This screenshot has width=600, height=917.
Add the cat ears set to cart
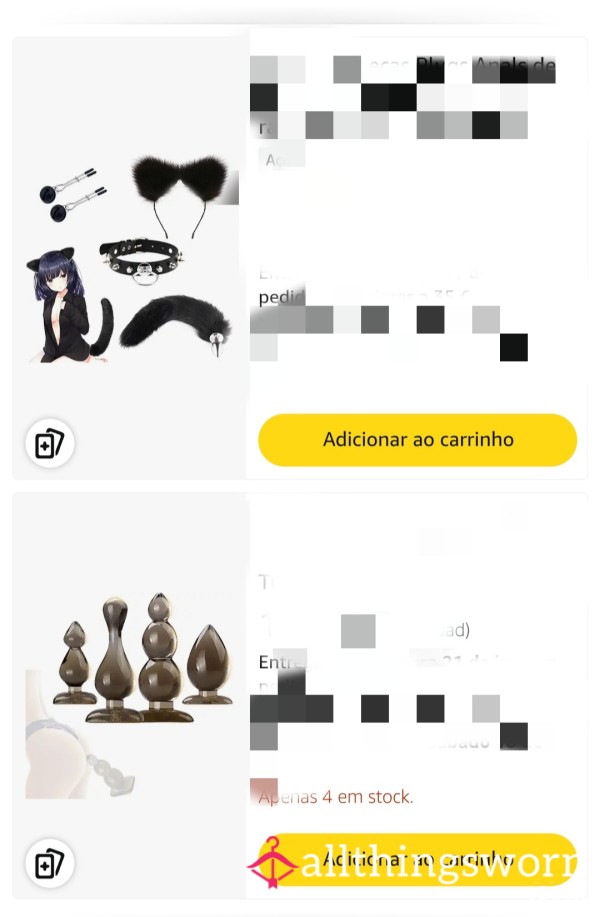point(417,440)
